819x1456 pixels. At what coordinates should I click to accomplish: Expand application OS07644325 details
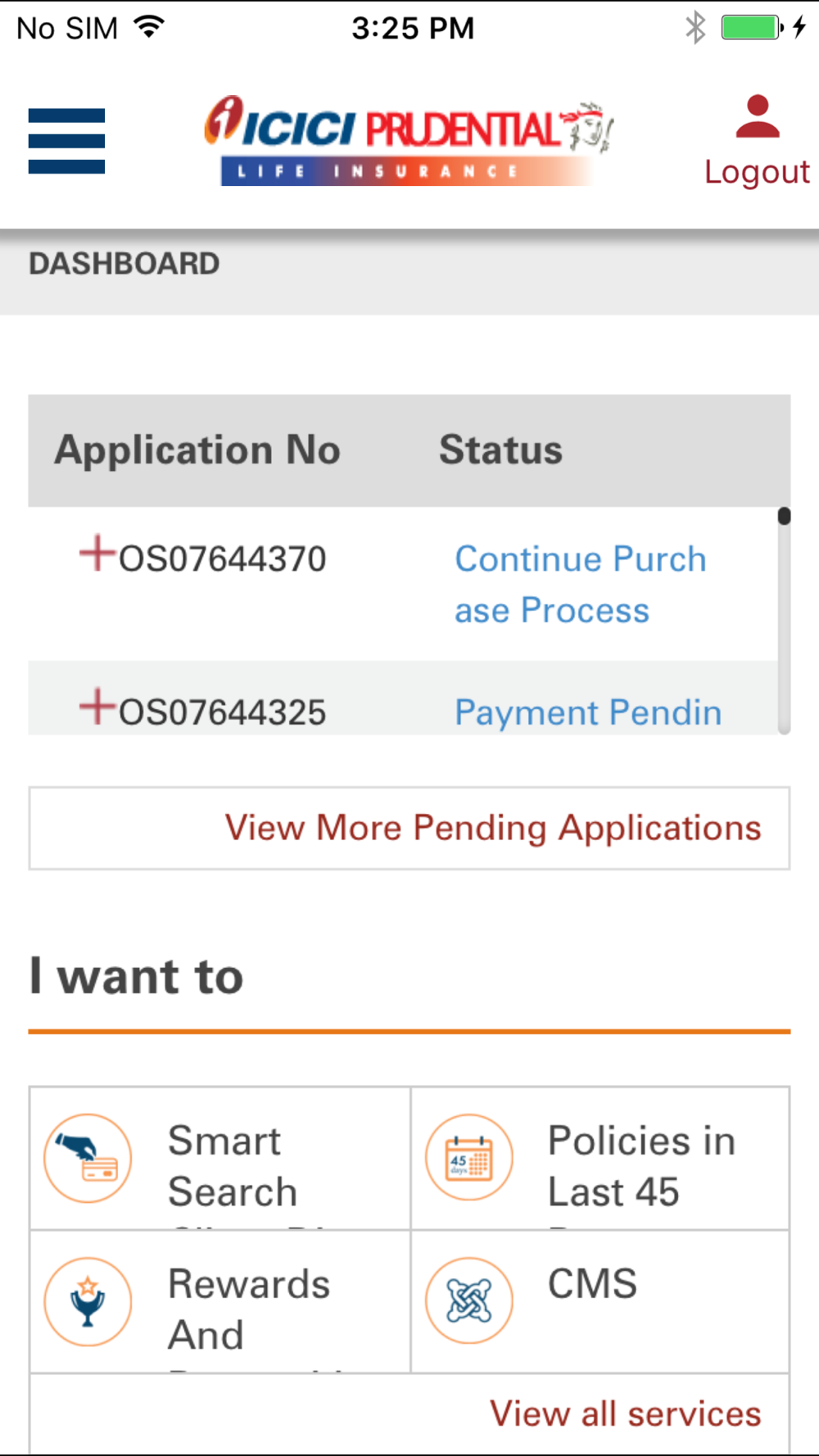coord(97,706)
